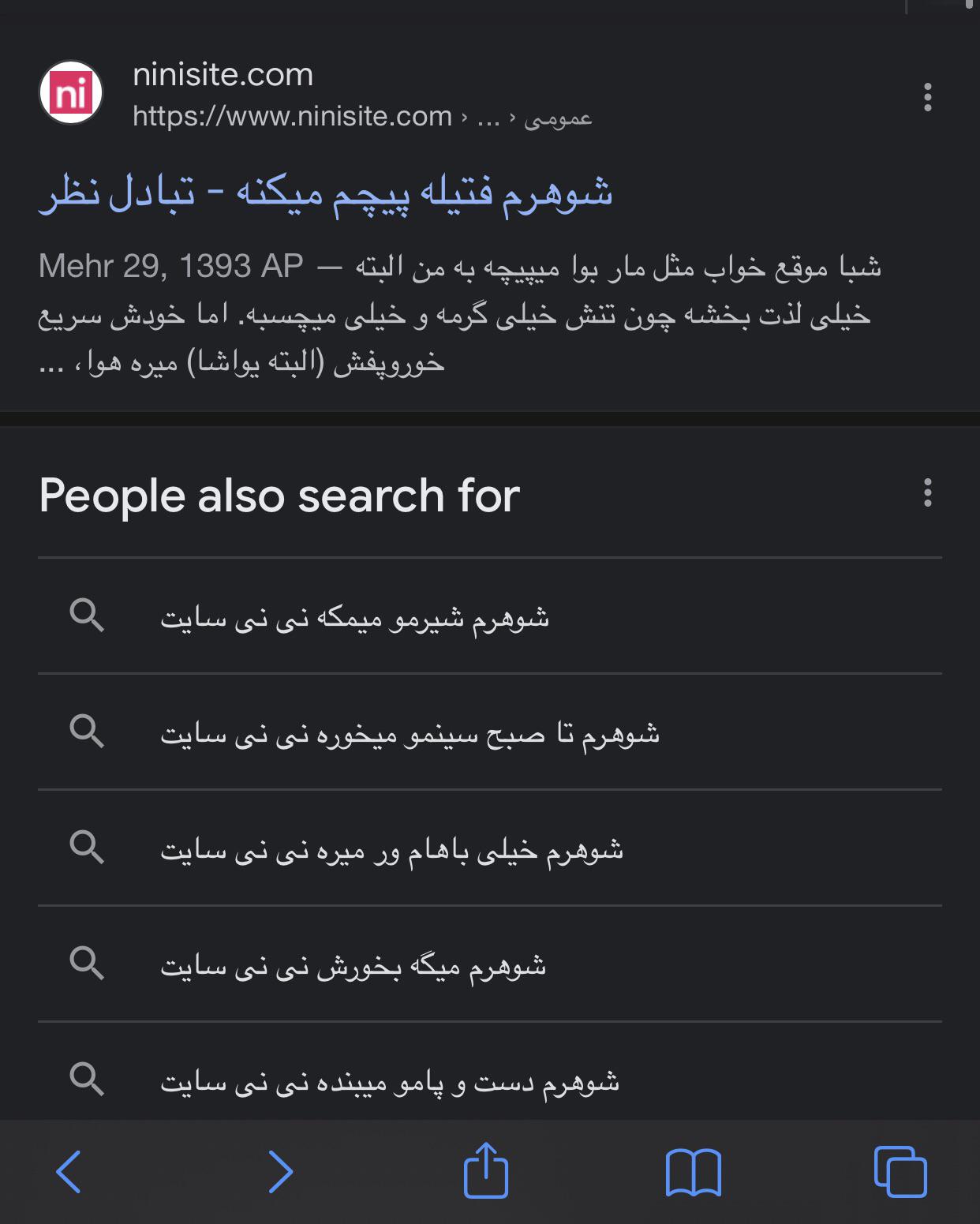The image size is (980, 1224).
Task: Open browser bookmarks
Action: coord(694,1172)
